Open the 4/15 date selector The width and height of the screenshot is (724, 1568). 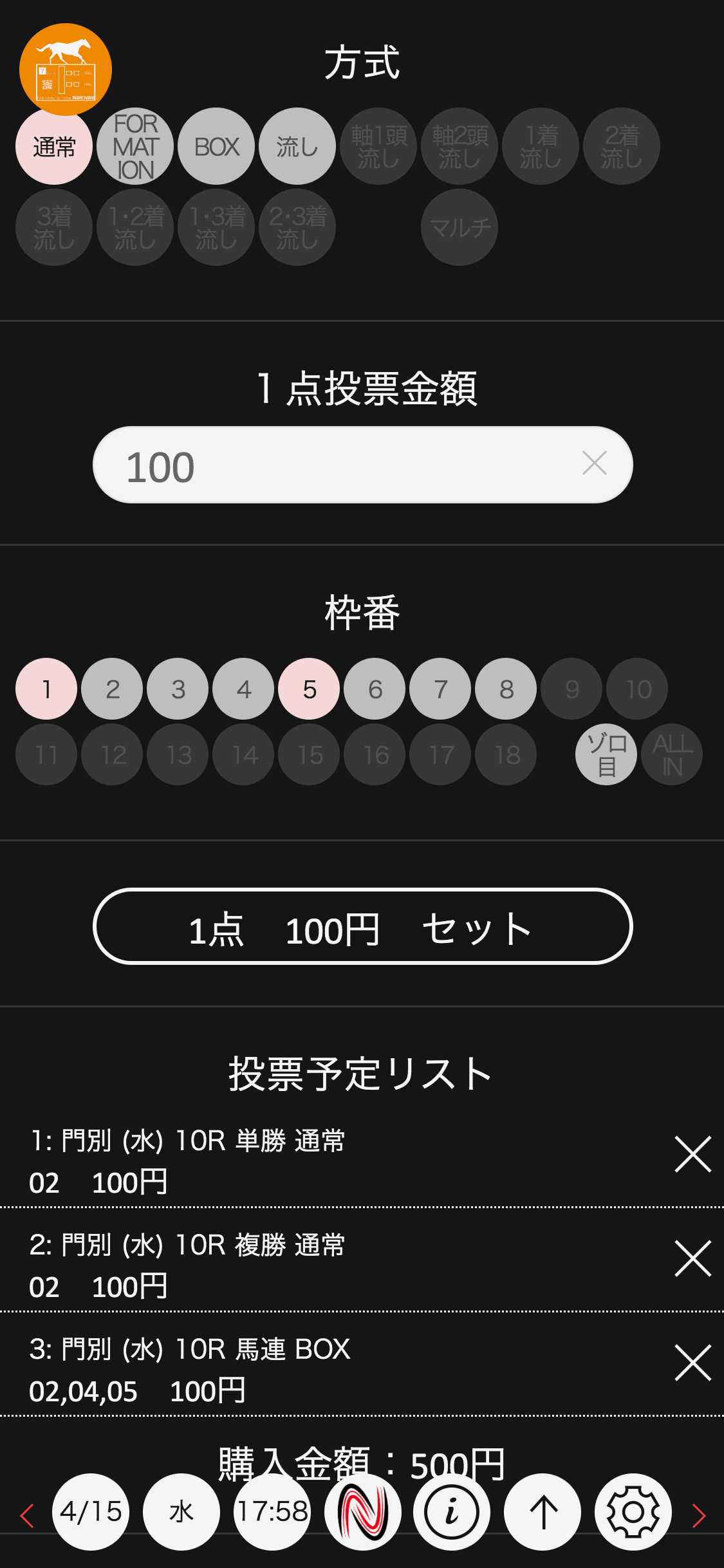click(x=91, y=1511)
